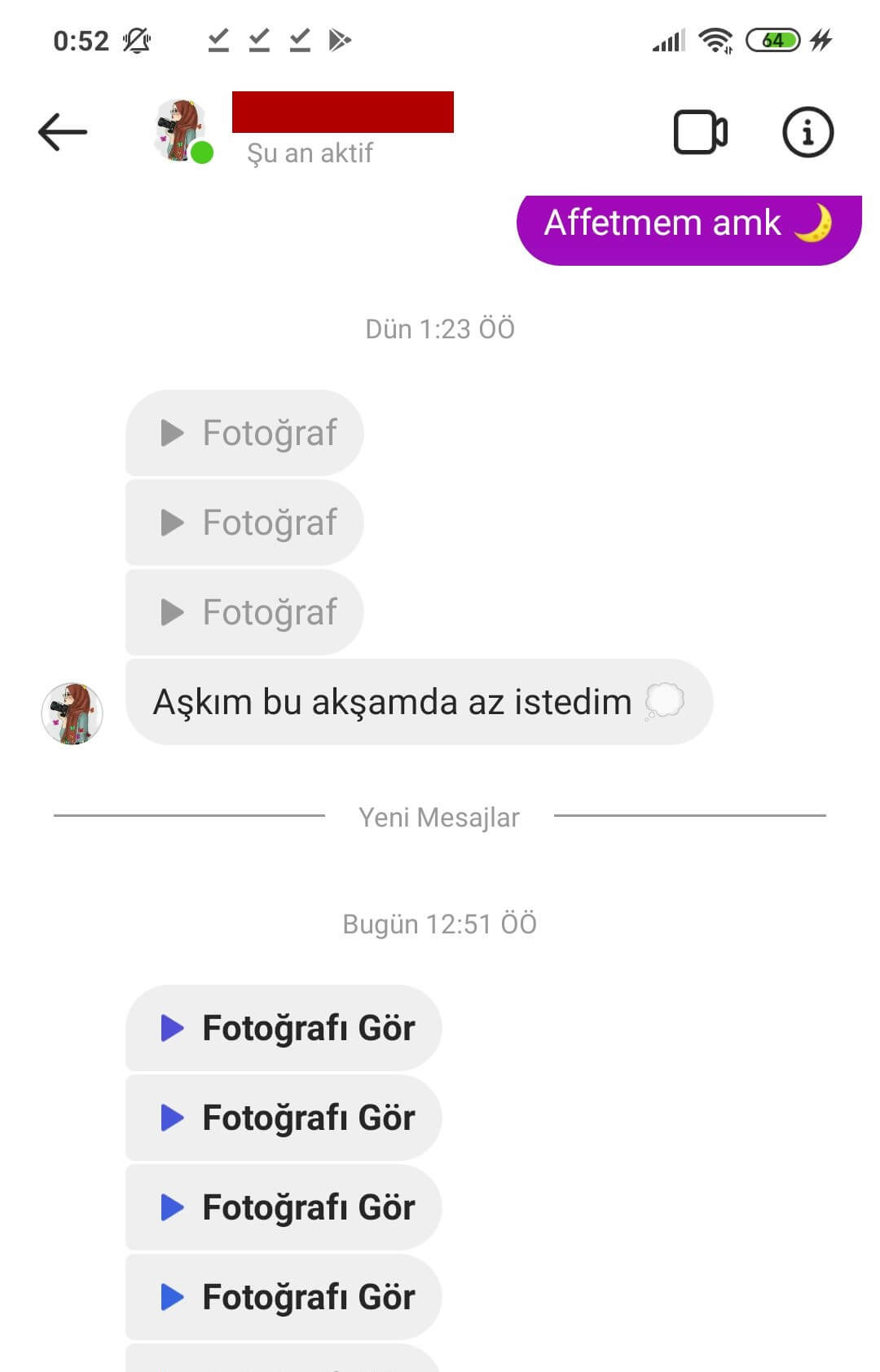
Task: Open the conversation info screen
Action: 807,130
